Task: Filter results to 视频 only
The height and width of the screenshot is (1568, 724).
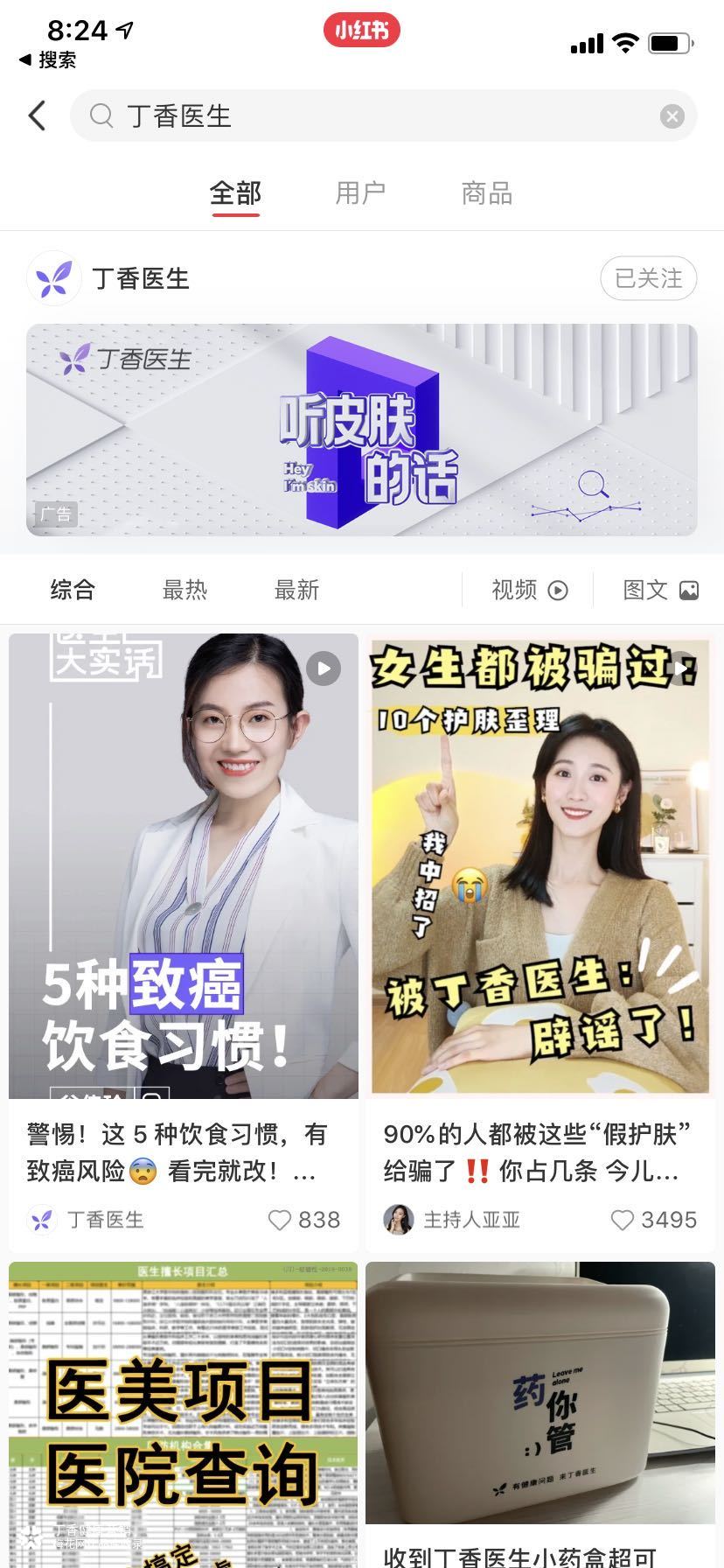Action: (529, 590)
